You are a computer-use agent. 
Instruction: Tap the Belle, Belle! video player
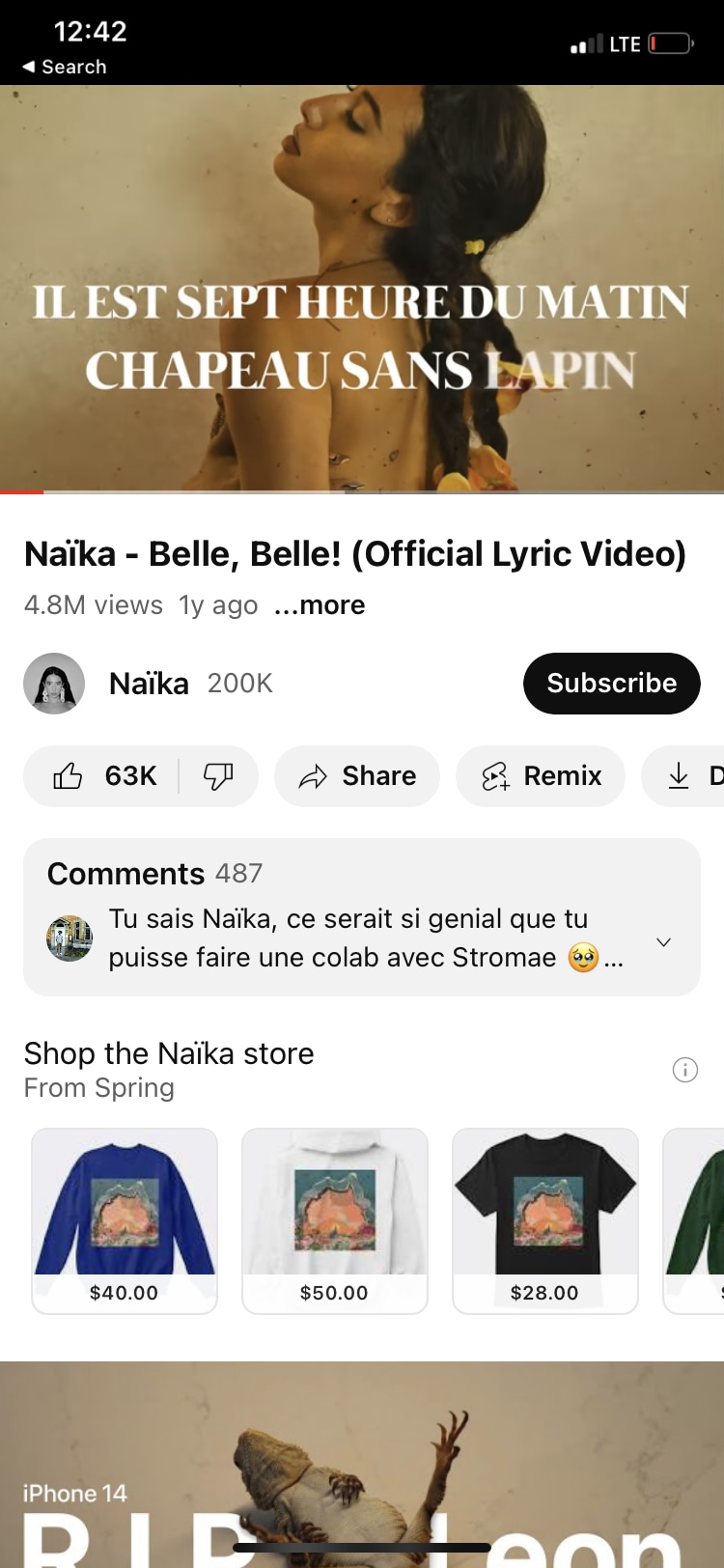tap(362, 288)
